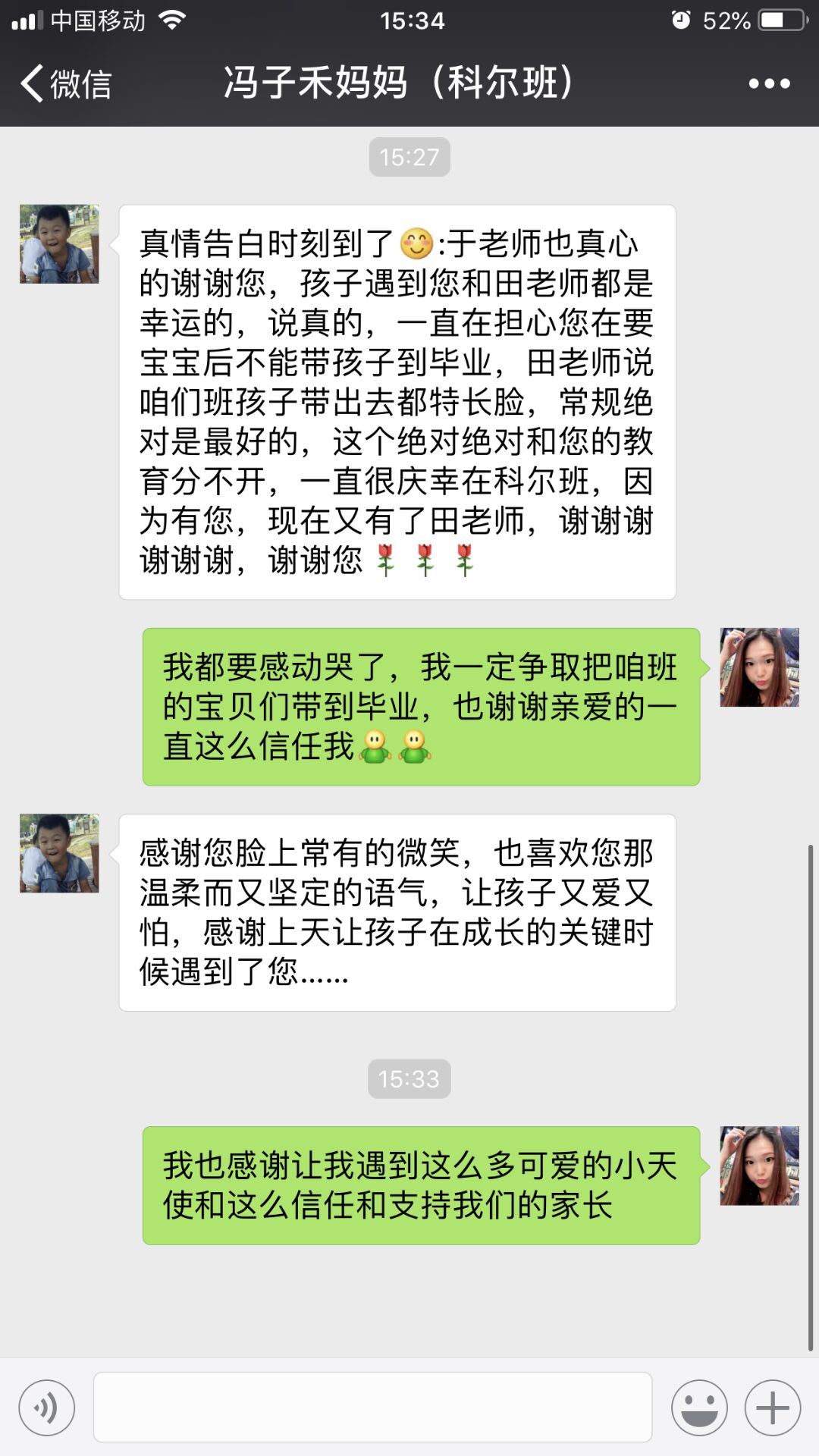Viewport: 819px width, 1456px height.
Task: Open the chat info overflow menu
Action: pos(769,83)
